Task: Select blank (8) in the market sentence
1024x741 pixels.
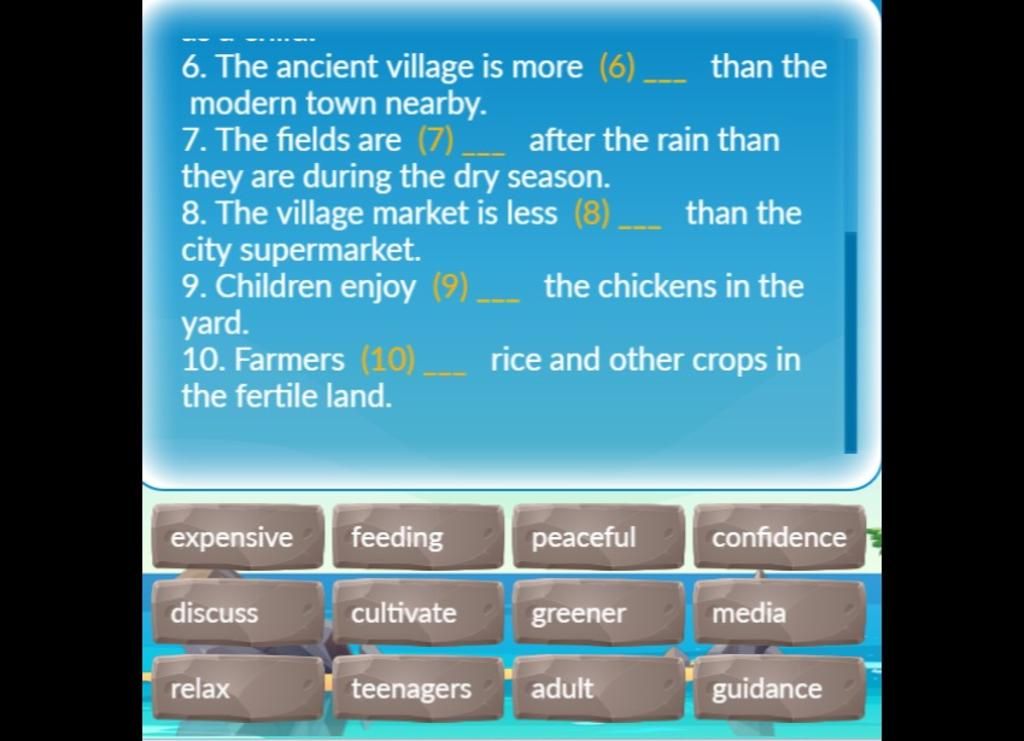Action: tap(640, 216)
